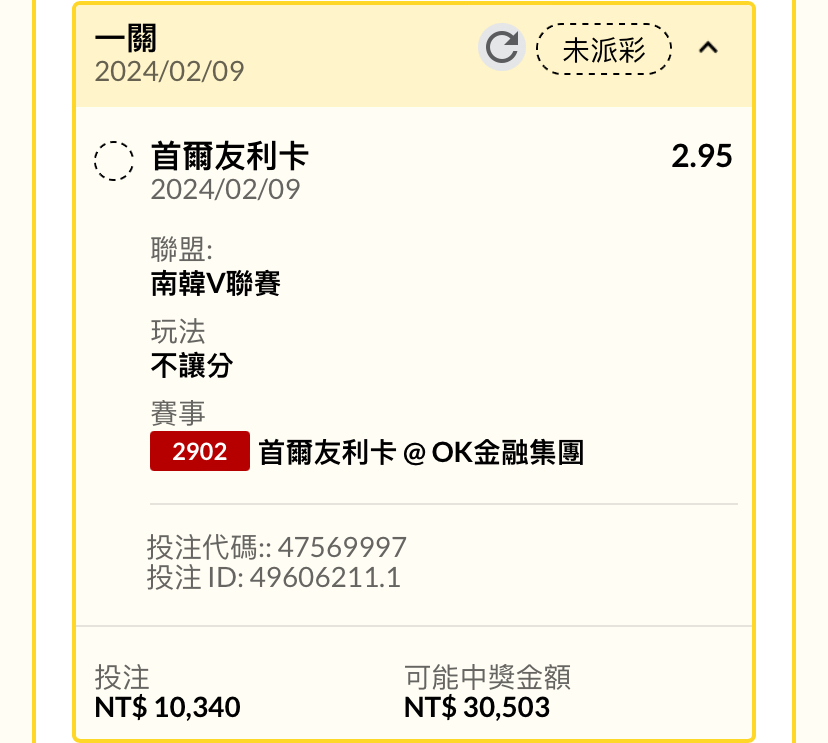828x743 pixels.
Task: Collapse the 一關 bet details
Action: point(708,47)
